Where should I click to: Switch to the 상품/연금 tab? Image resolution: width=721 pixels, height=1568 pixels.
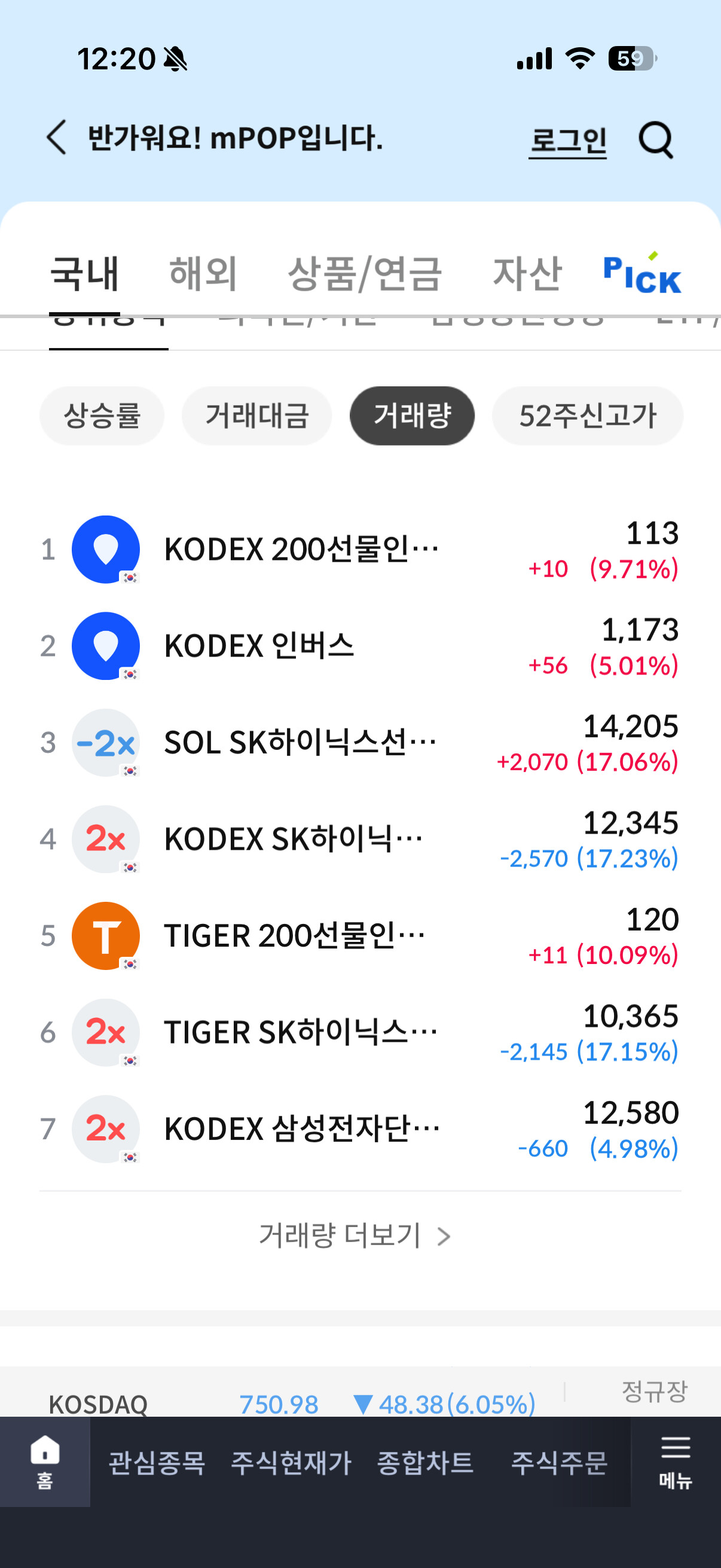[365, 273]
